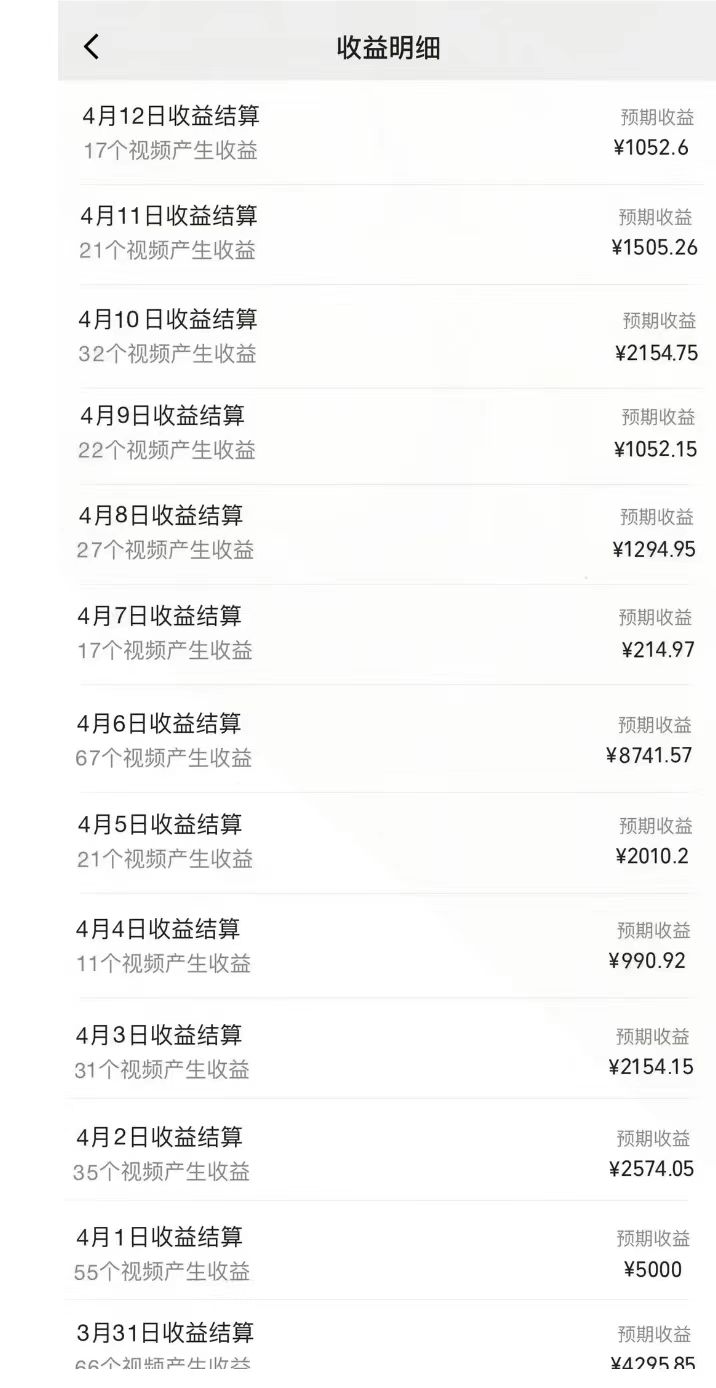Image resolution: width=716 pixels, height=1388 pixels.
Task: Open the 4月5日收益结算 row
Action: (x=387, y=842)
